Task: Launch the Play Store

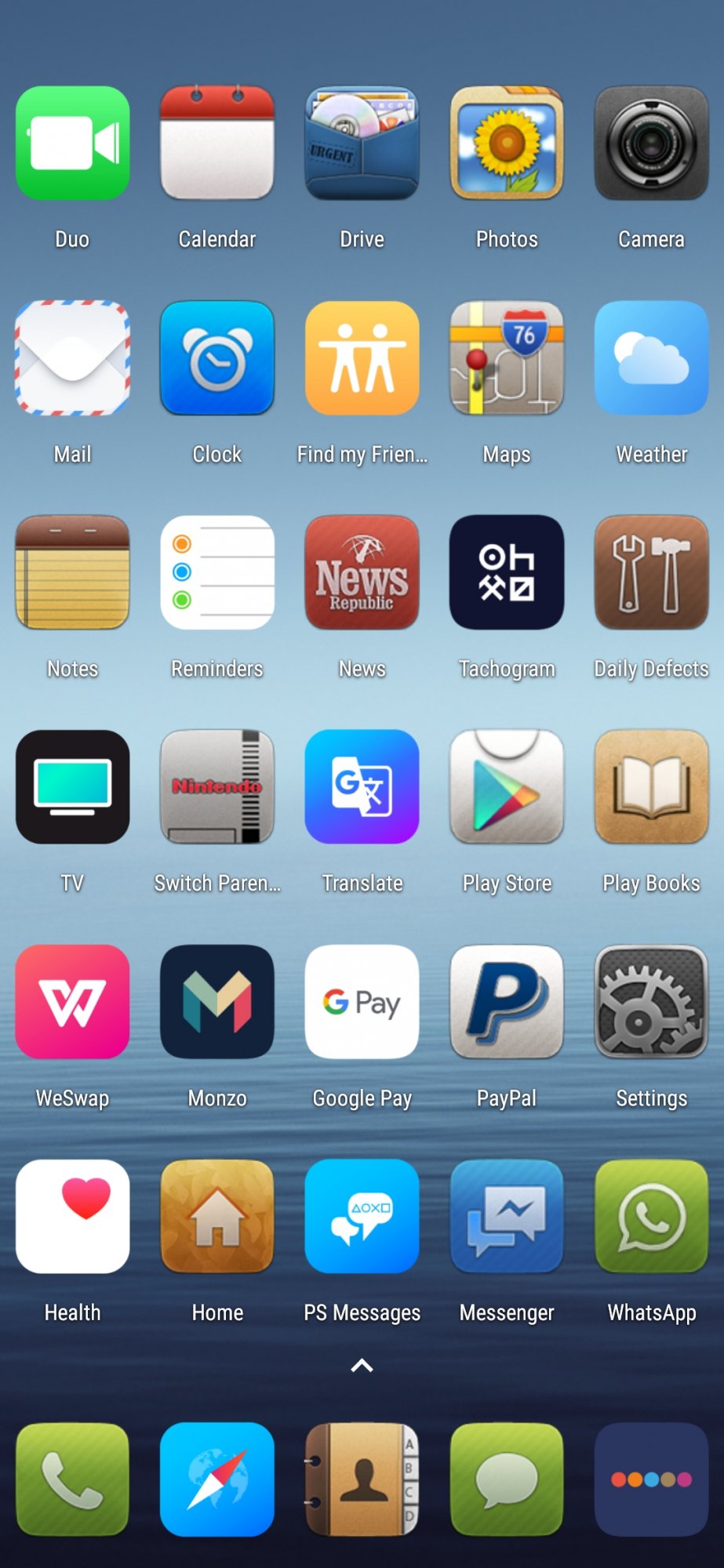Action: click(x=507, y=787)
